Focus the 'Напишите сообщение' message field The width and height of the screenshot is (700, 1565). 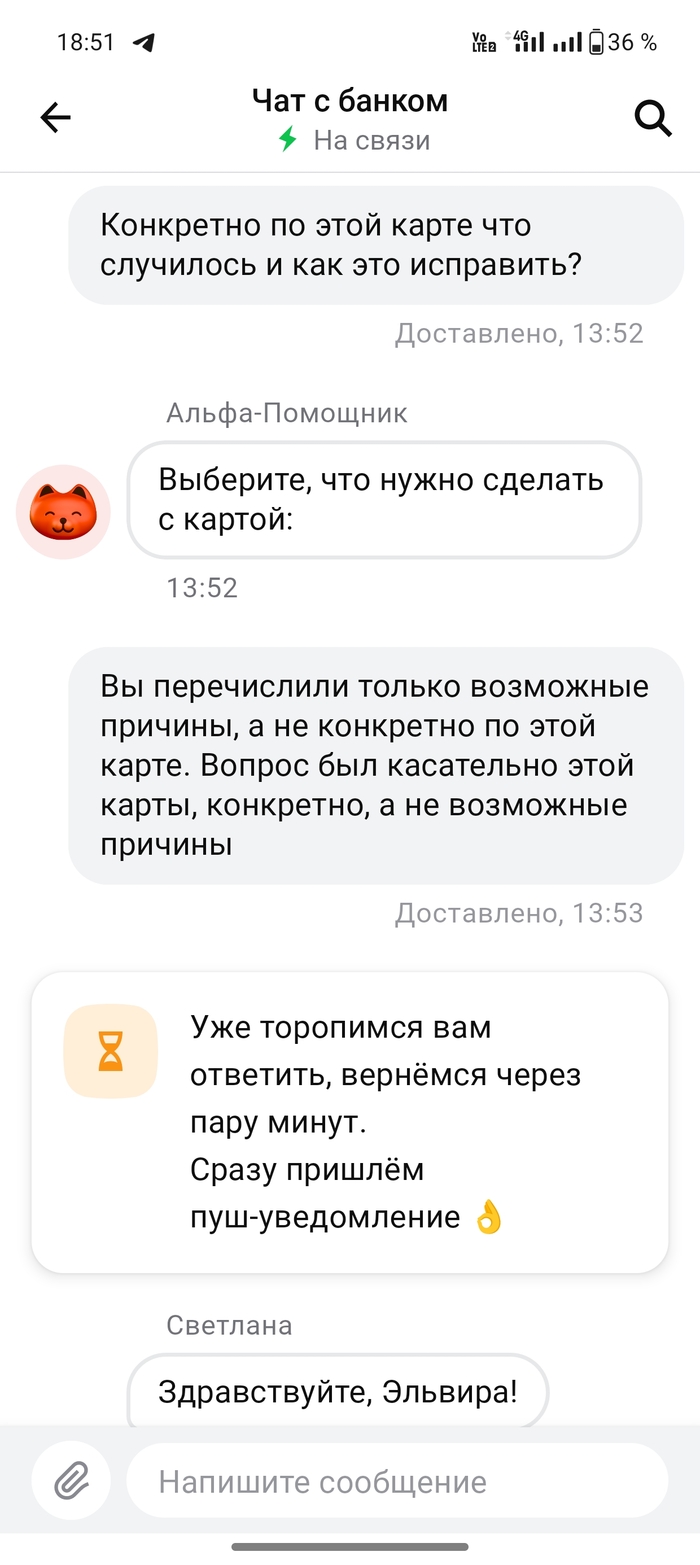coord(396,1481)
